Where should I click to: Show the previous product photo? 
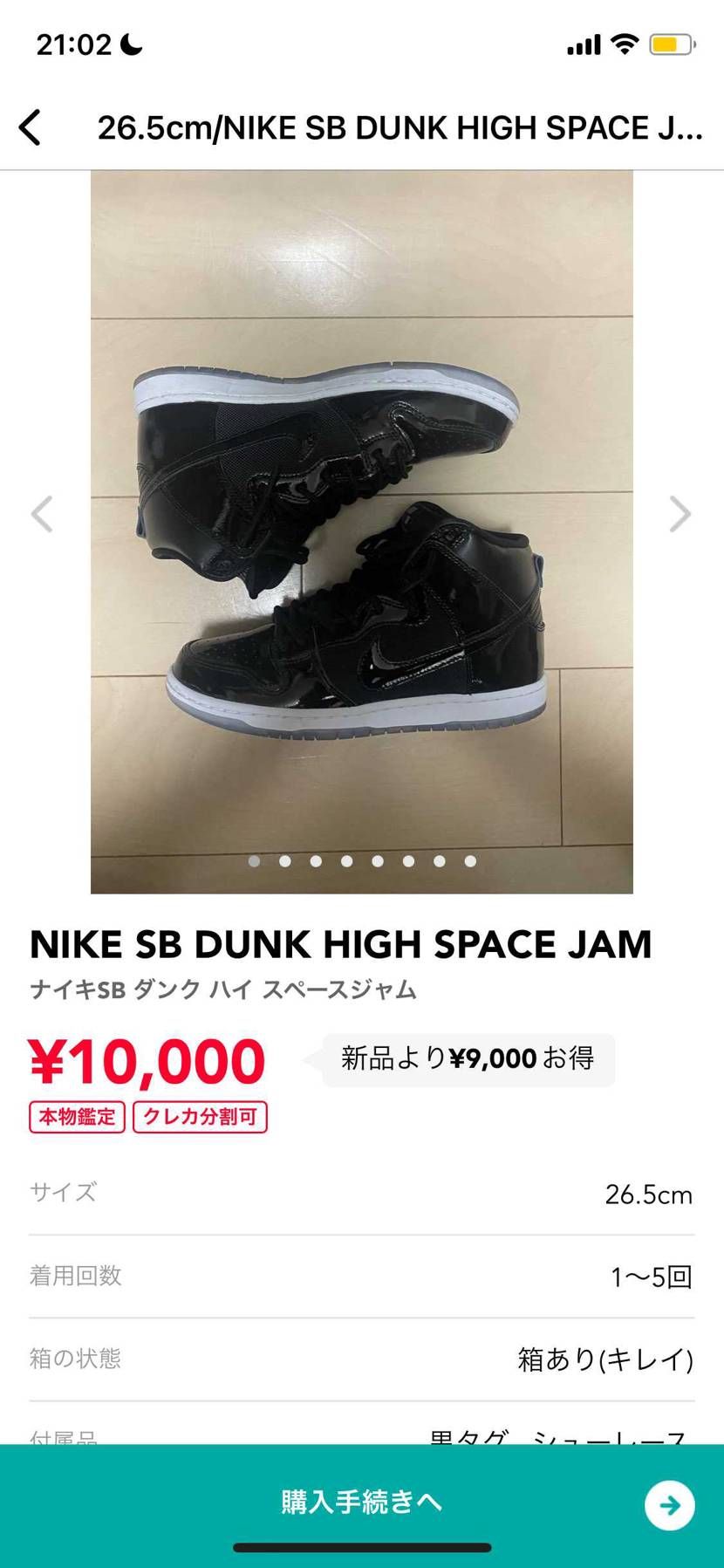point(42,514)
